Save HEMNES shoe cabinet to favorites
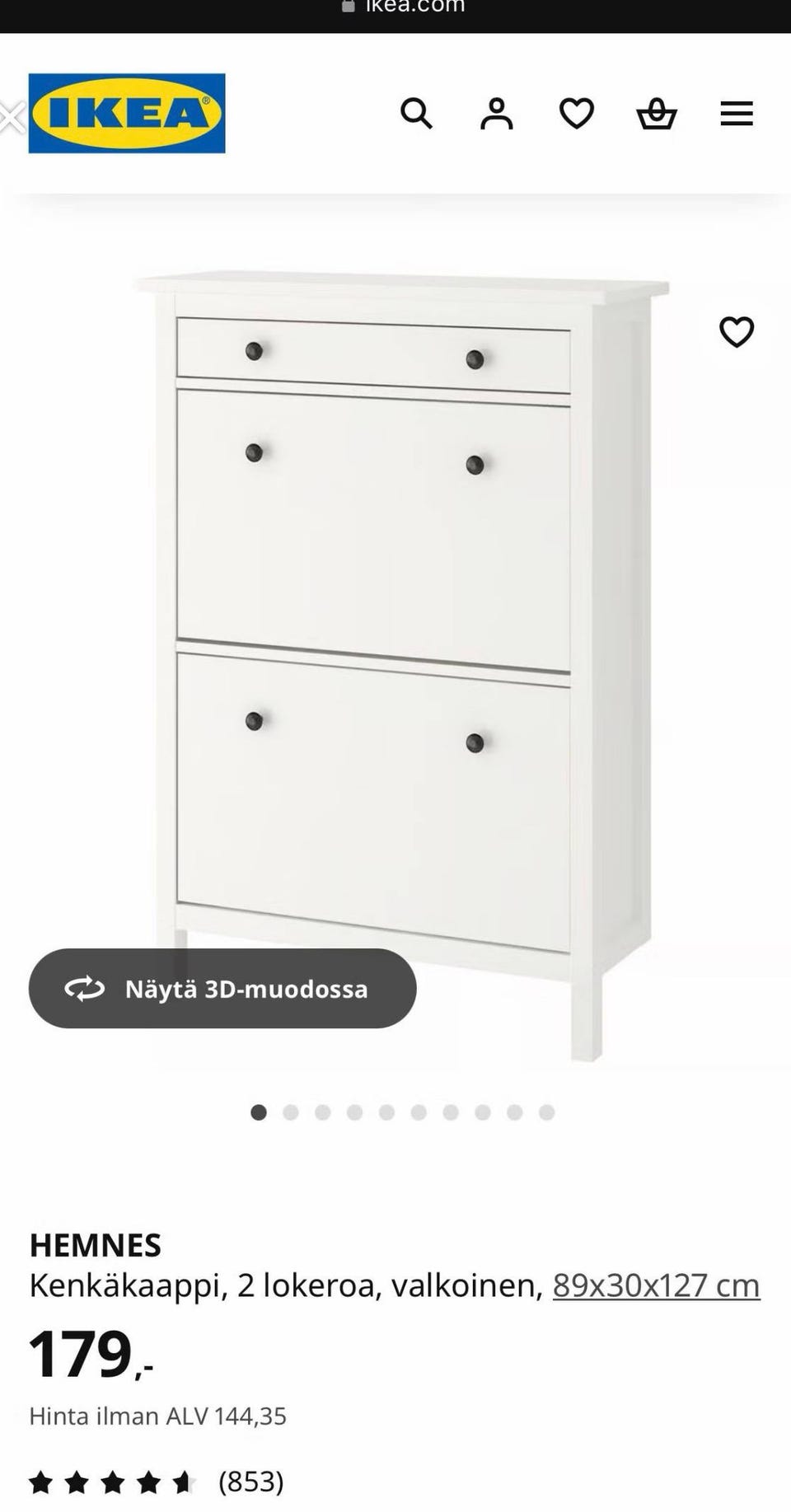This screenshot has width=791, height=1512. click(x=737, y=332)
